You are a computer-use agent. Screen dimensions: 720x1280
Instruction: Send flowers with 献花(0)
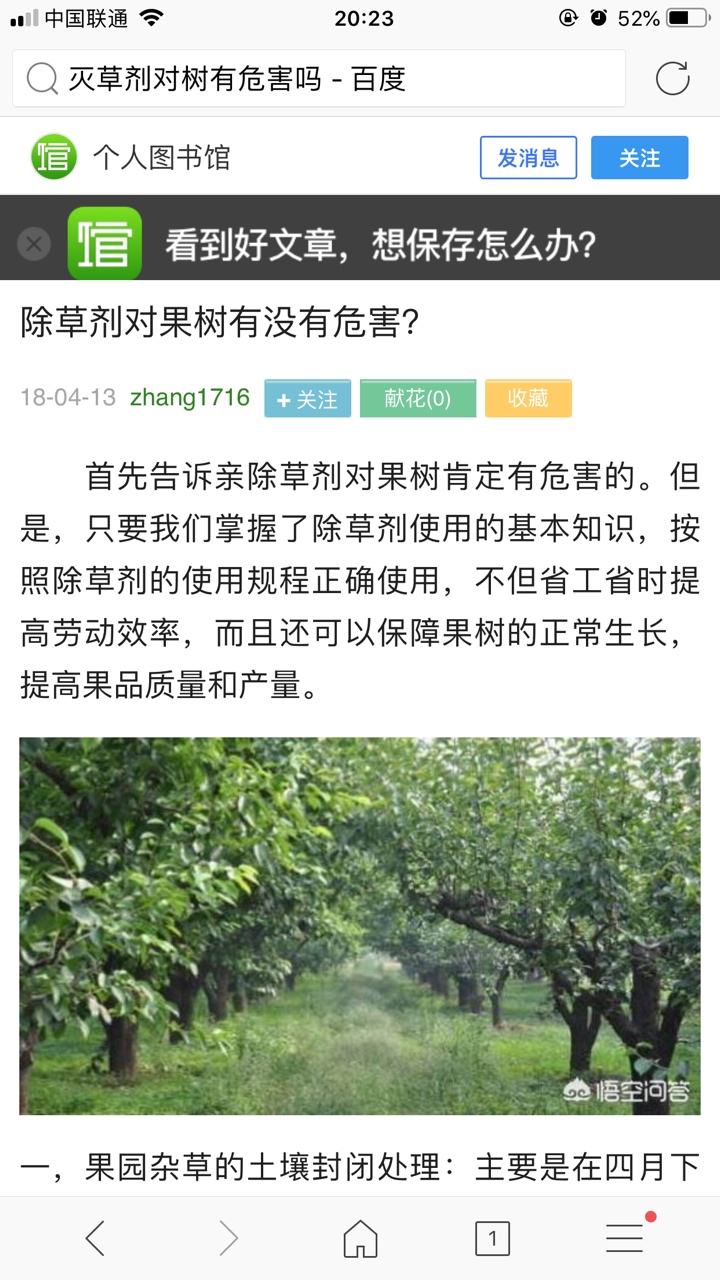pos(418,399)
